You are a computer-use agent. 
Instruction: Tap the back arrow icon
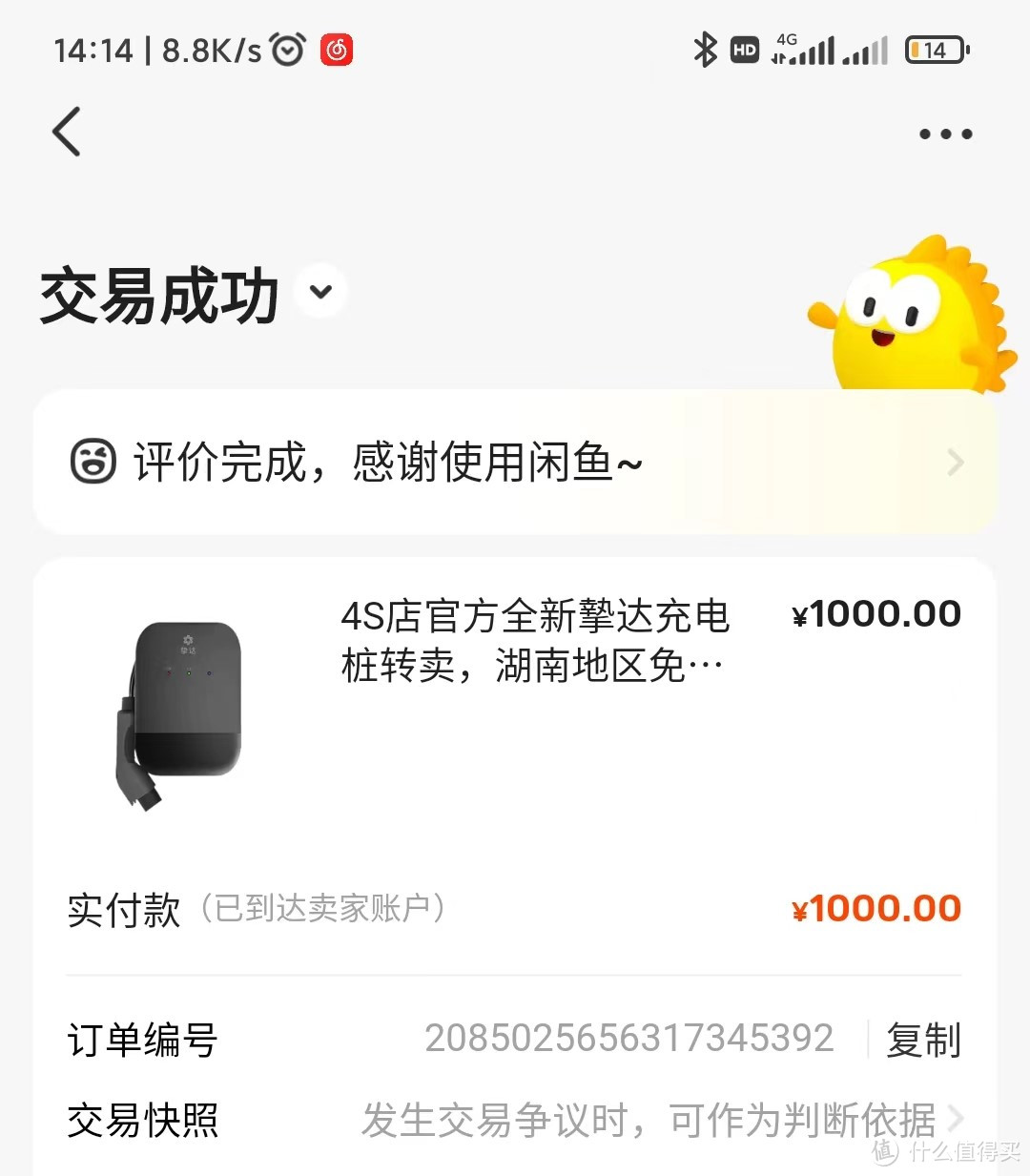point(65,133)
